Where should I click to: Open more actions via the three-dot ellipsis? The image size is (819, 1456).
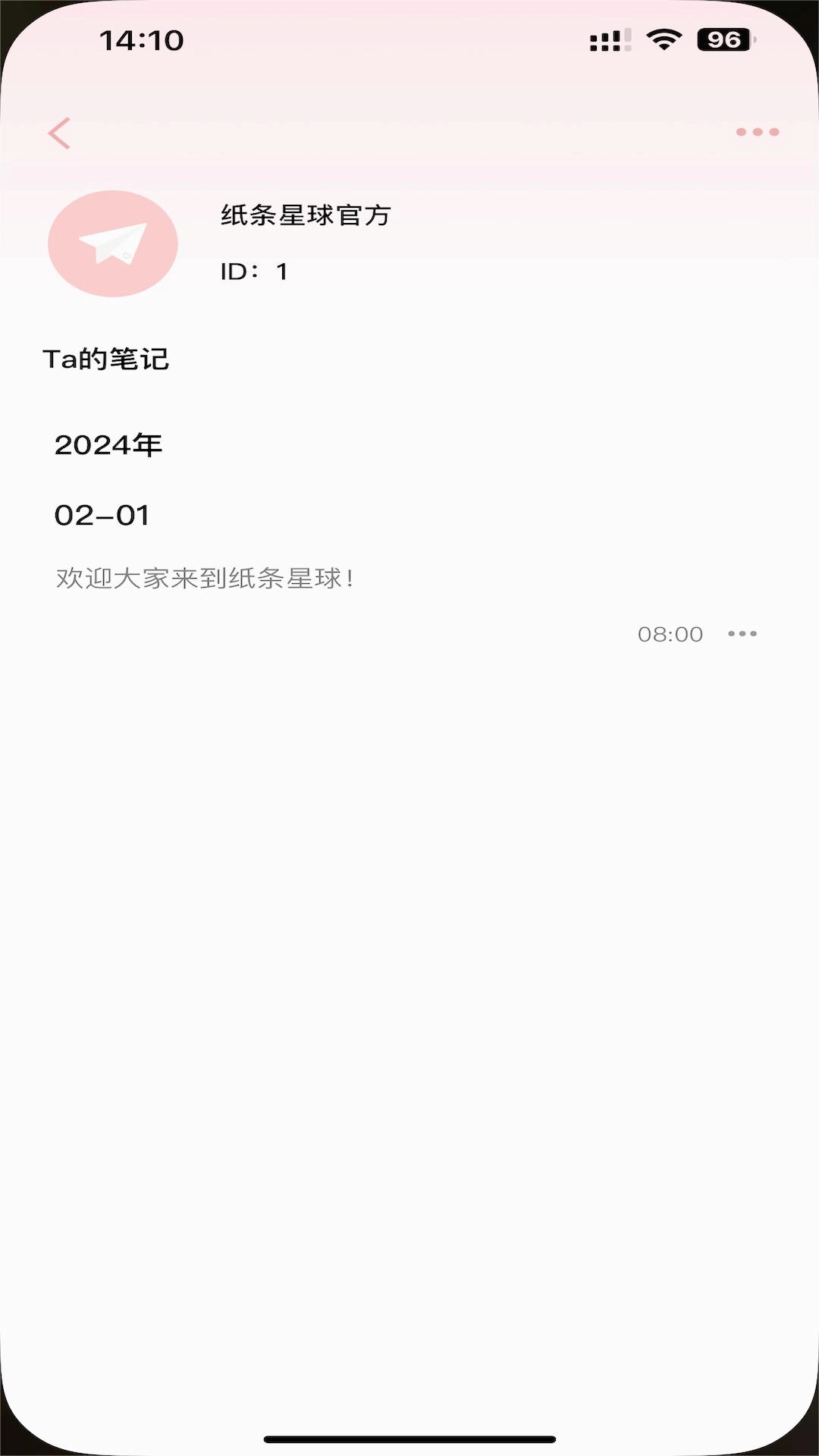point(742,634)
